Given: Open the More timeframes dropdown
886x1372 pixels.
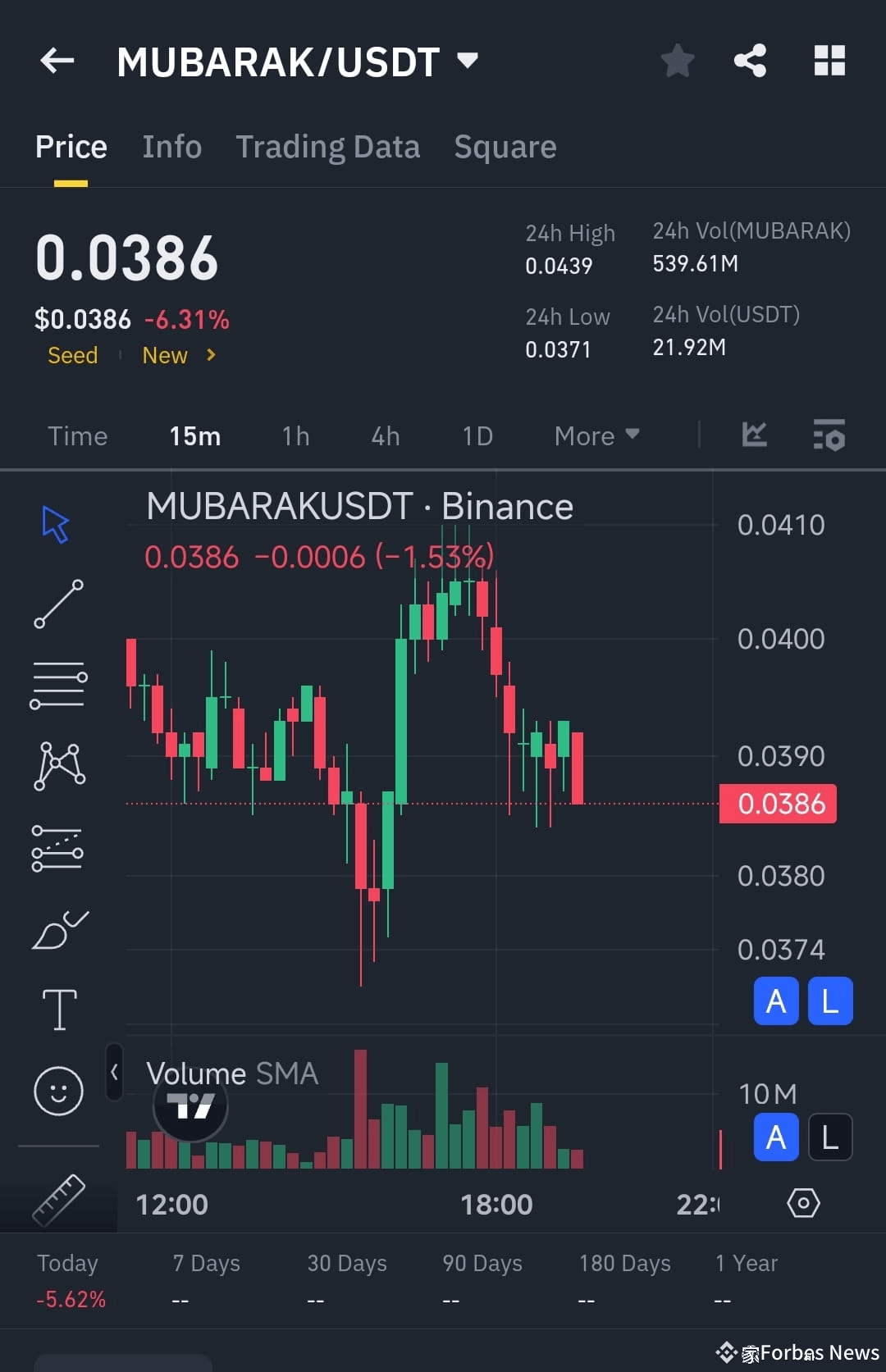Looking at the screenshot, I should coord(596,435).
